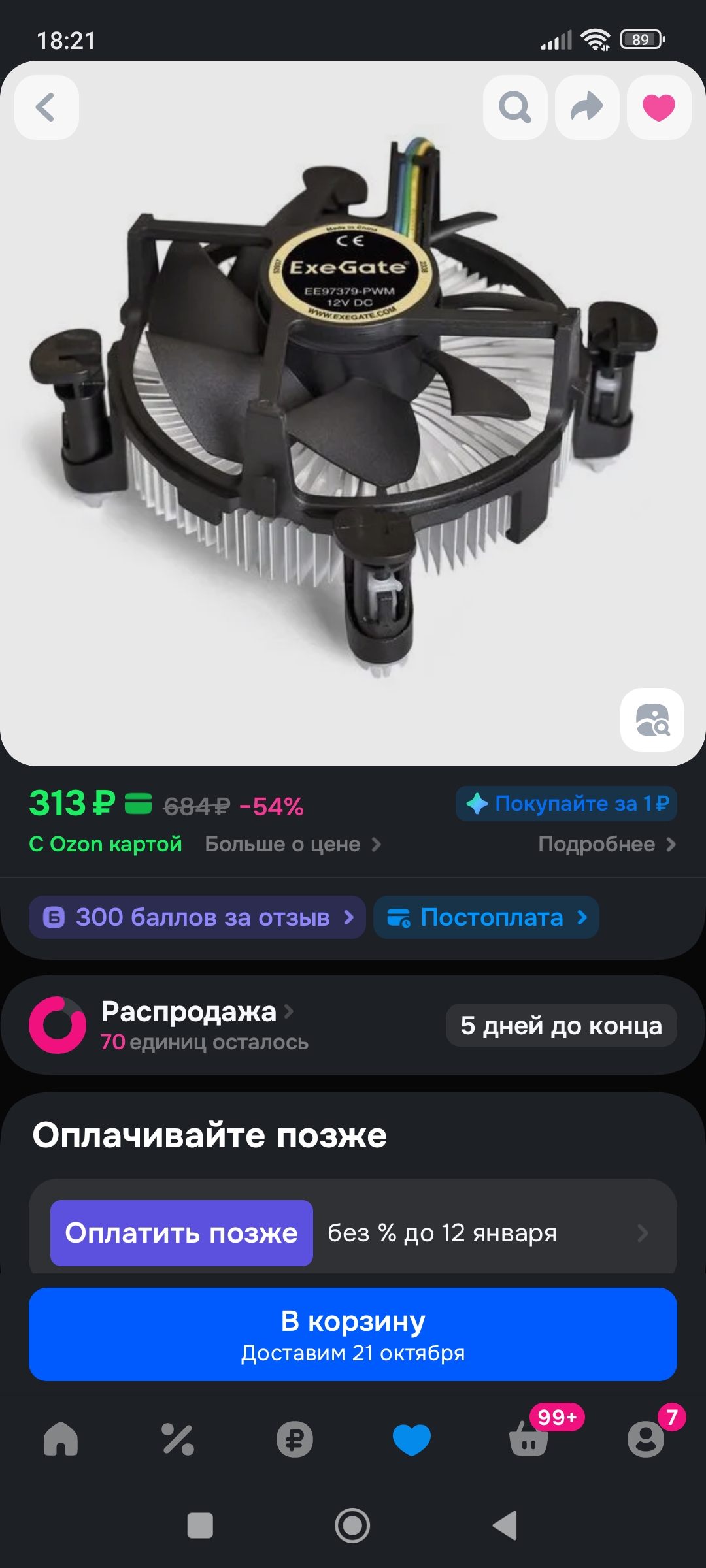Screen dimensions: 706x1568
Task: Open '300 баллов за отзыв' chip
Action: [x=197, y=917]
